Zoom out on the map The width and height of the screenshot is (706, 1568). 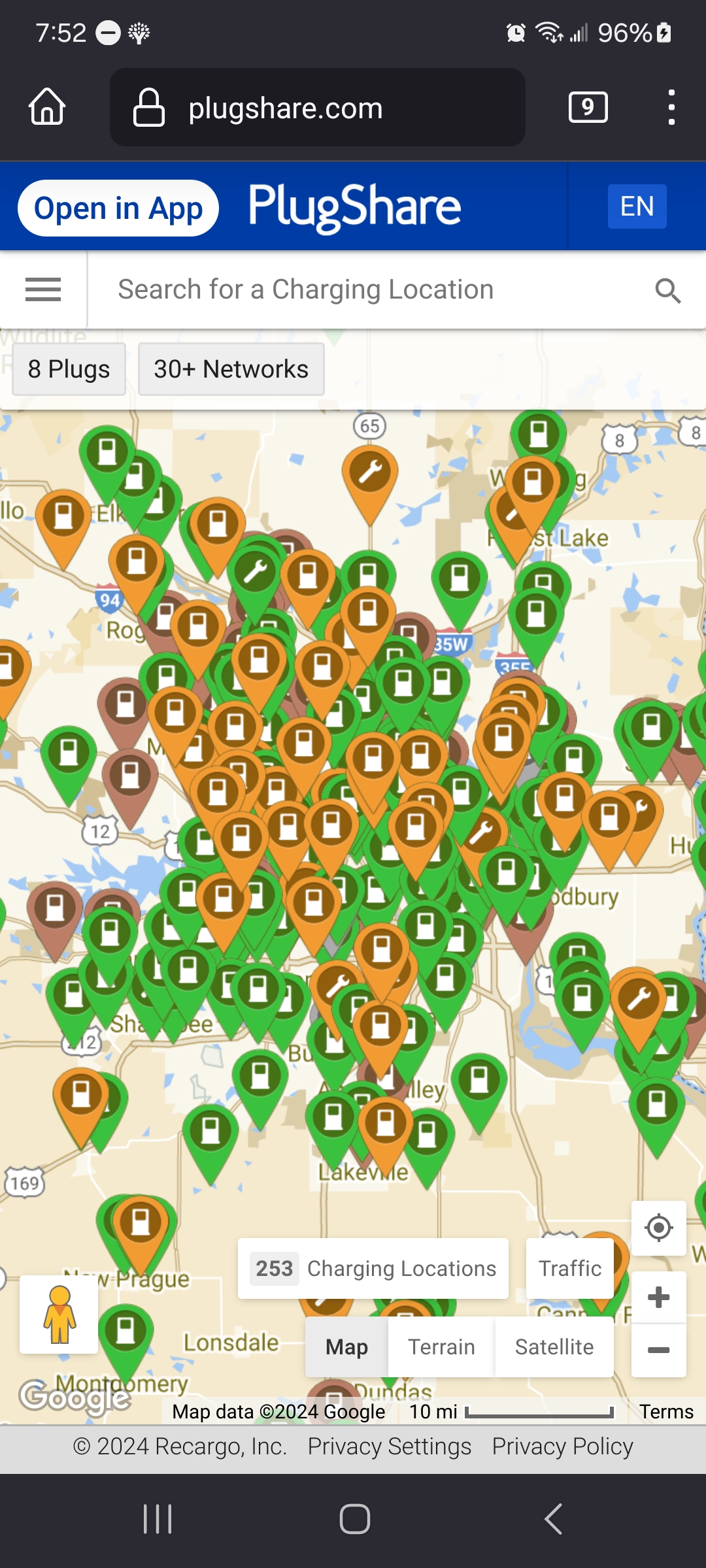[658, 1350]
